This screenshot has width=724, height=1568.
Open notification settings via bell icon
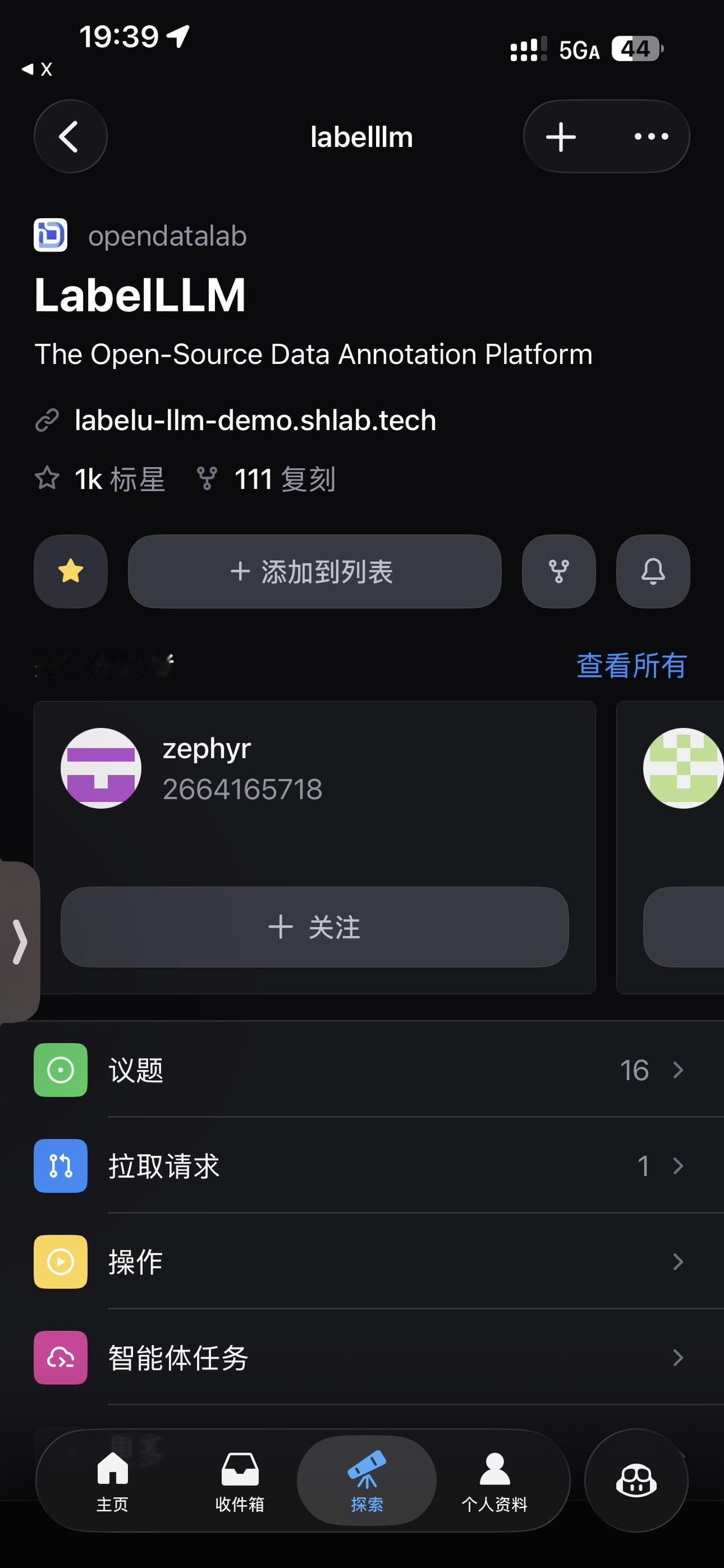pos(652,571)
